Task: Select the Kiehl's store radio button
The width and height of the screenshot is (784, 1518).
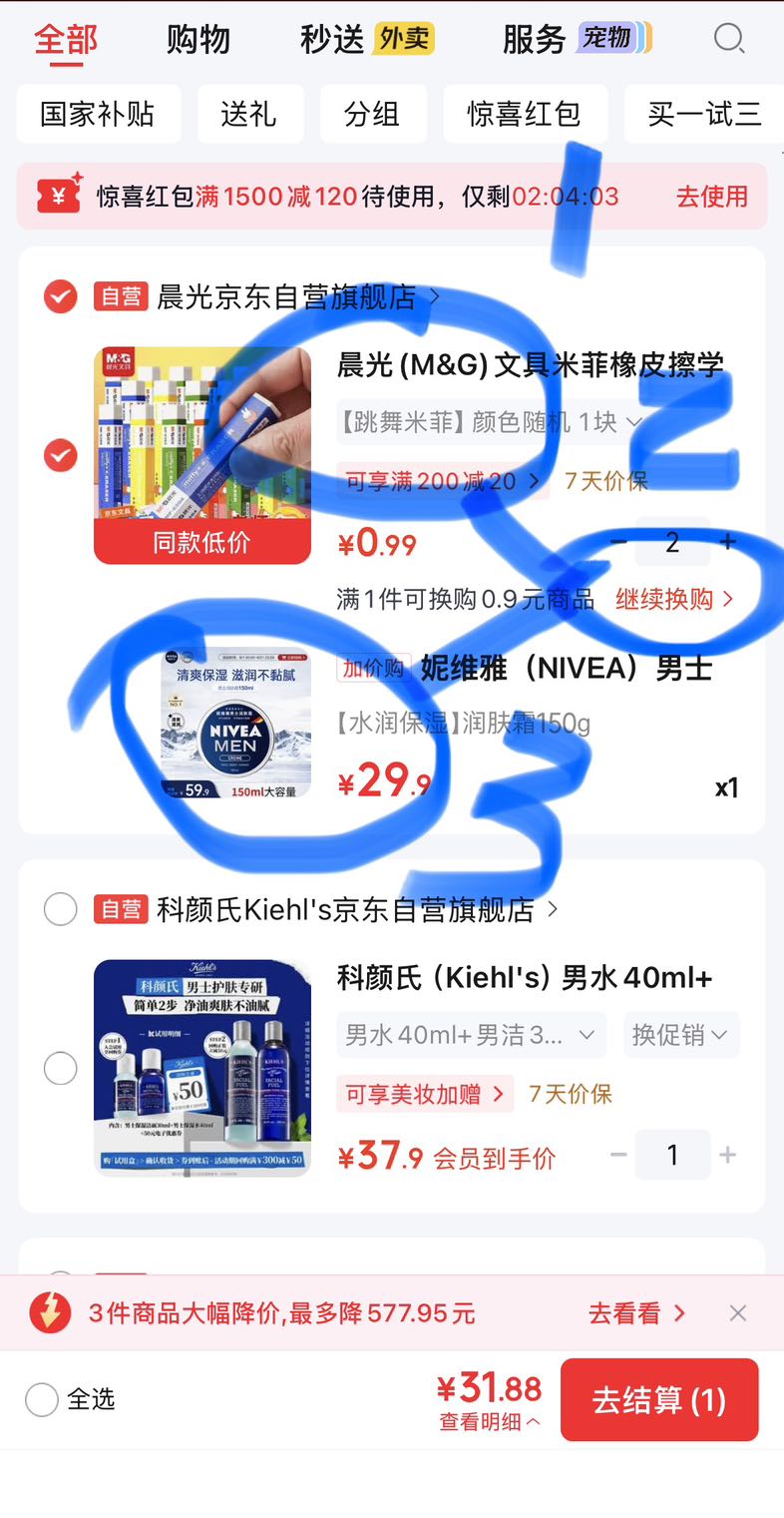Action: (x=61, y=909)
